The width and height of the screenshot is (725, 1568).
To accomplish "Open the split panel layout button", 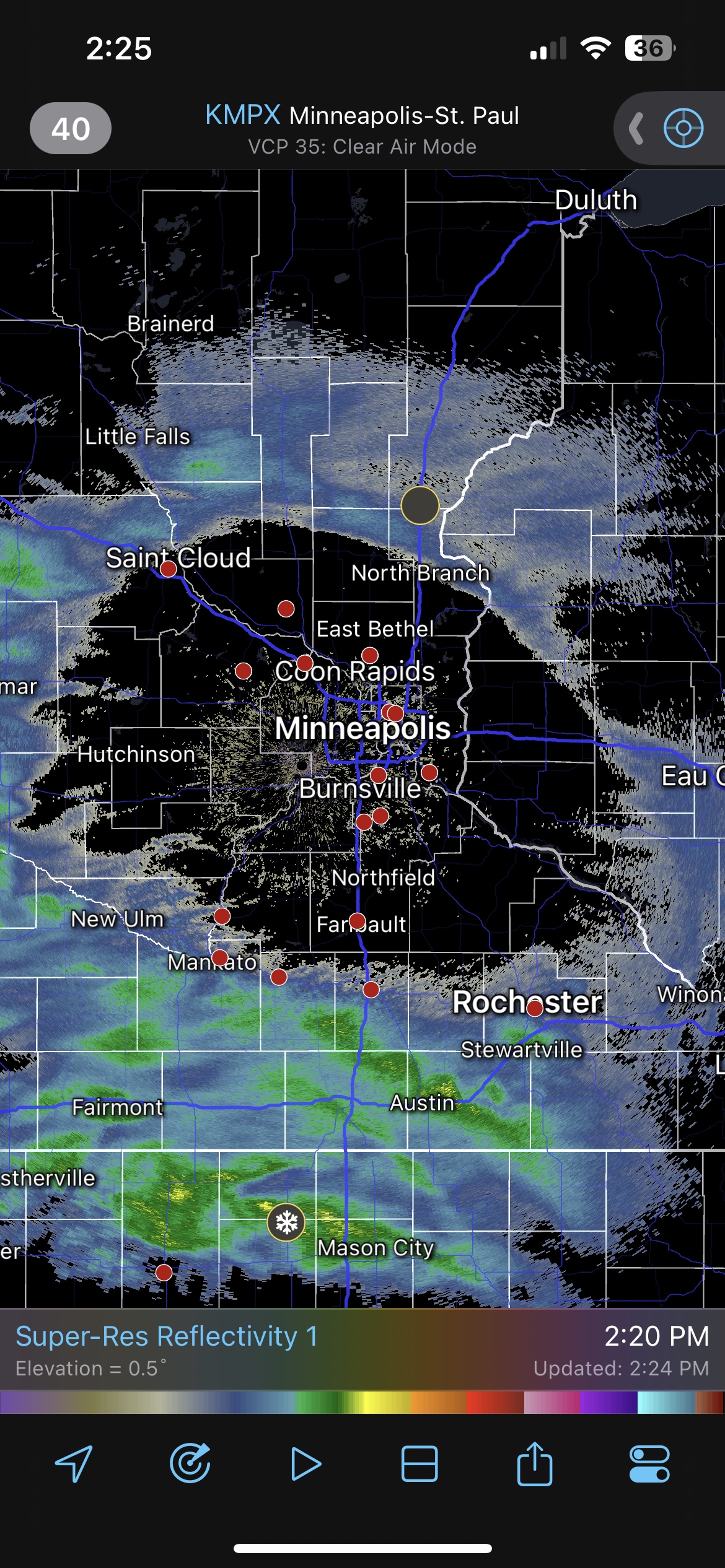I will pos(420,1464).
